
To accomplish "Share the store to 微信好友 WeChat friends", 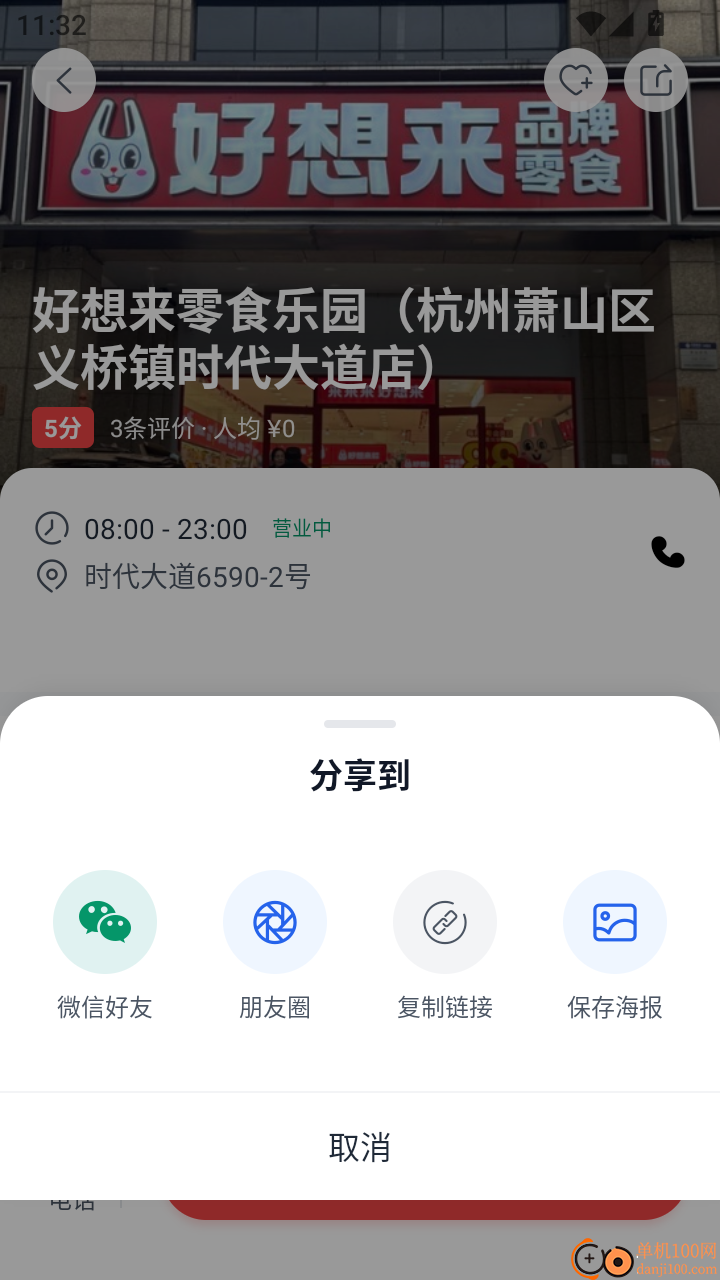I will pos(105,921).
